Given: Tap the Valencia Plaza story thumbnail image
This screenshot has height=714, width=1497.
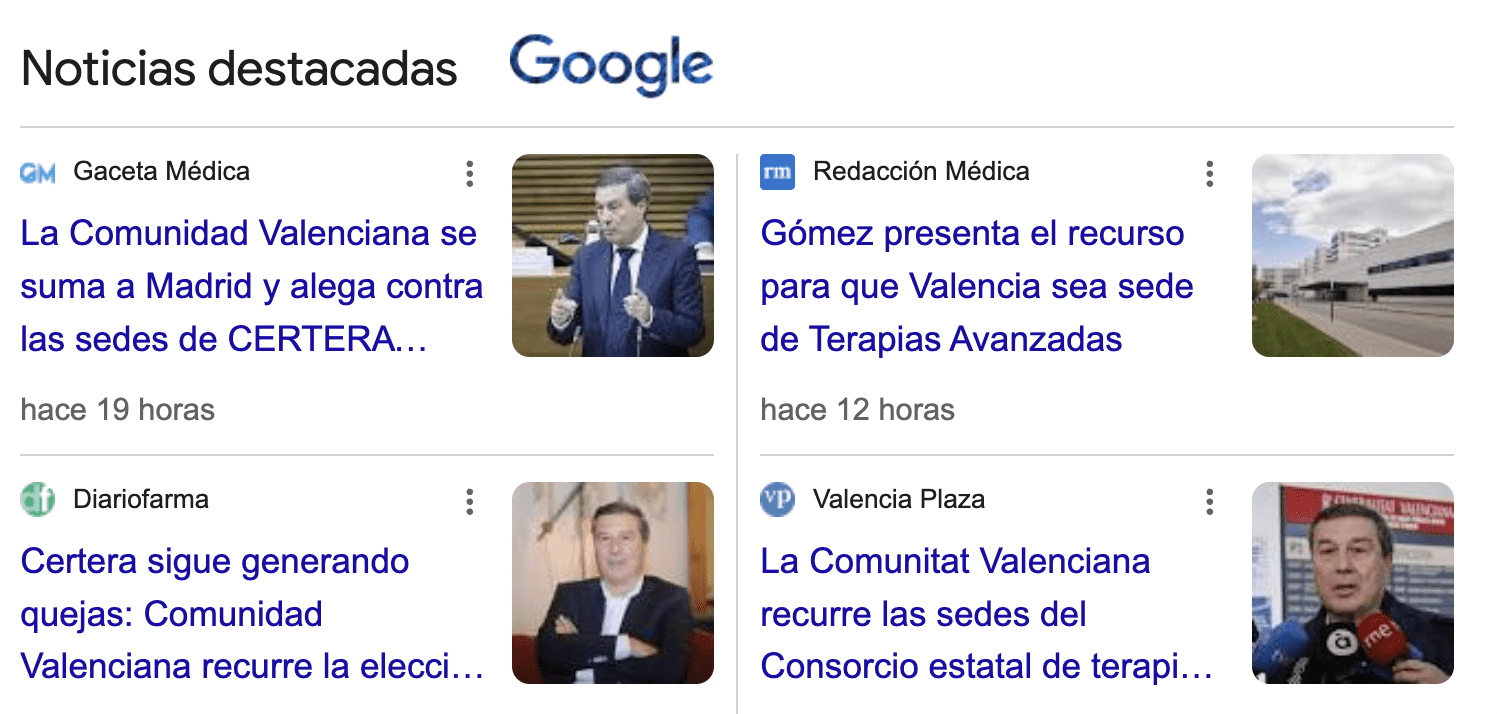Looking at the screenshot, I should click(1352, 583).
